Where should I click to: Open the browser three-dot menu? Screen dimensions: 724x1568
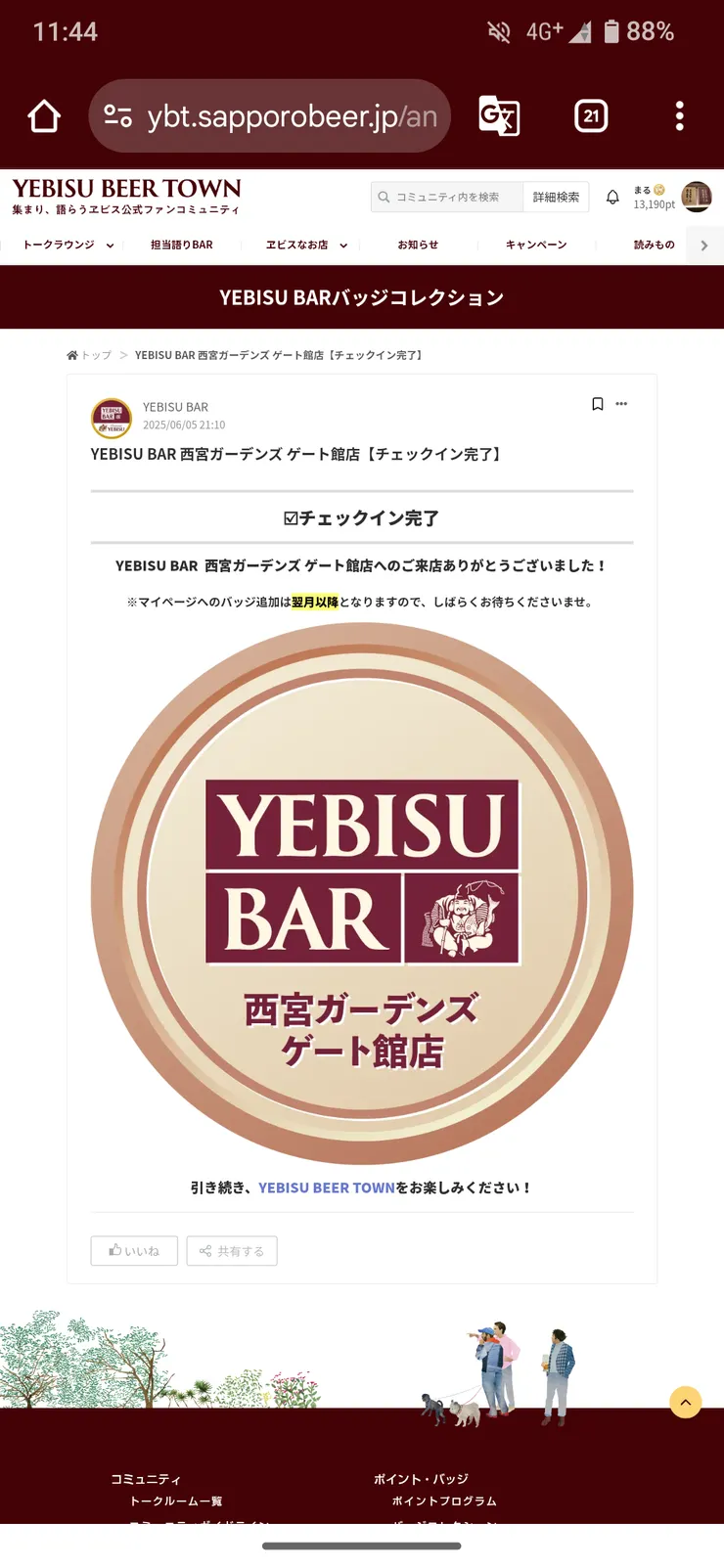click(x=679, y=116)
